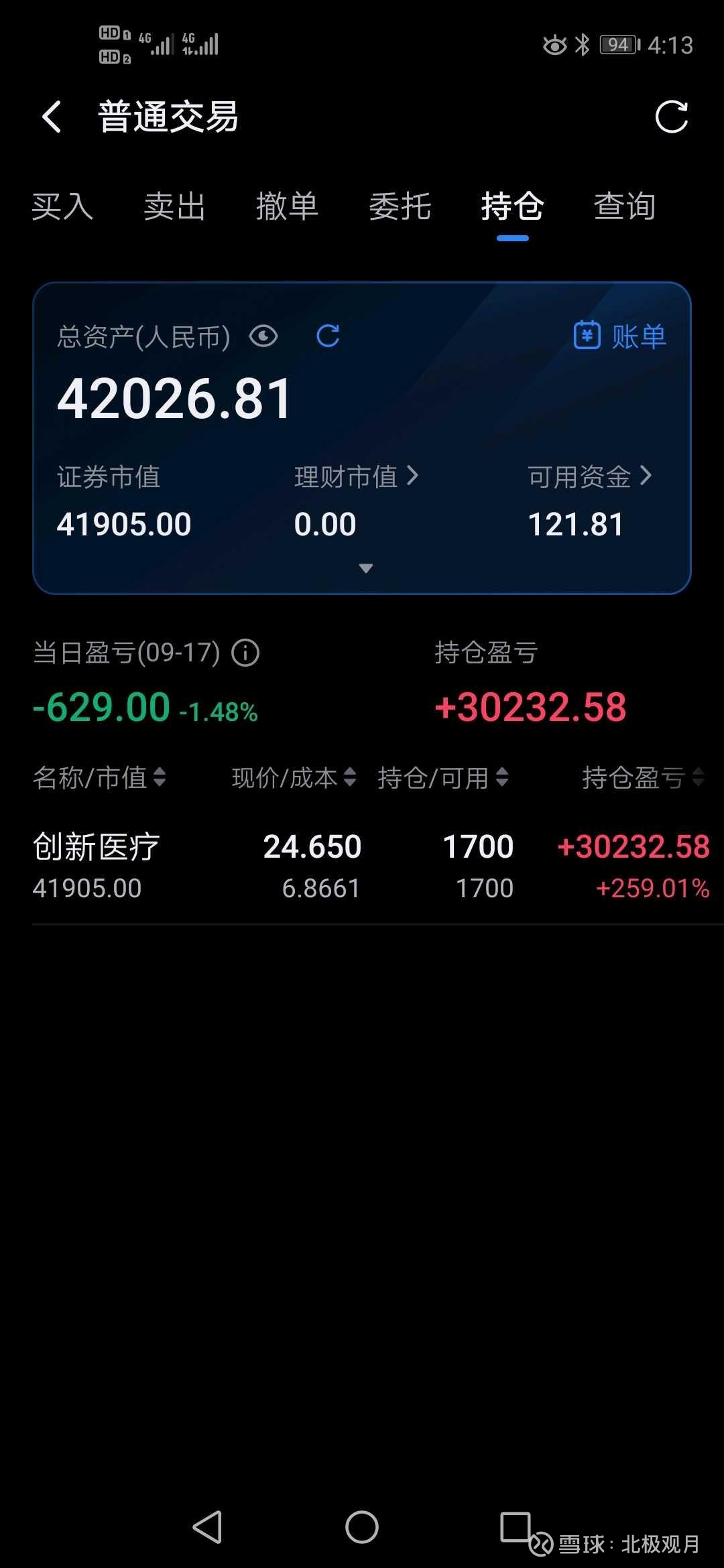Switch to the 查询 tab
The width and height of the screenshot is (724, 1568).
(x=624, y=206)
